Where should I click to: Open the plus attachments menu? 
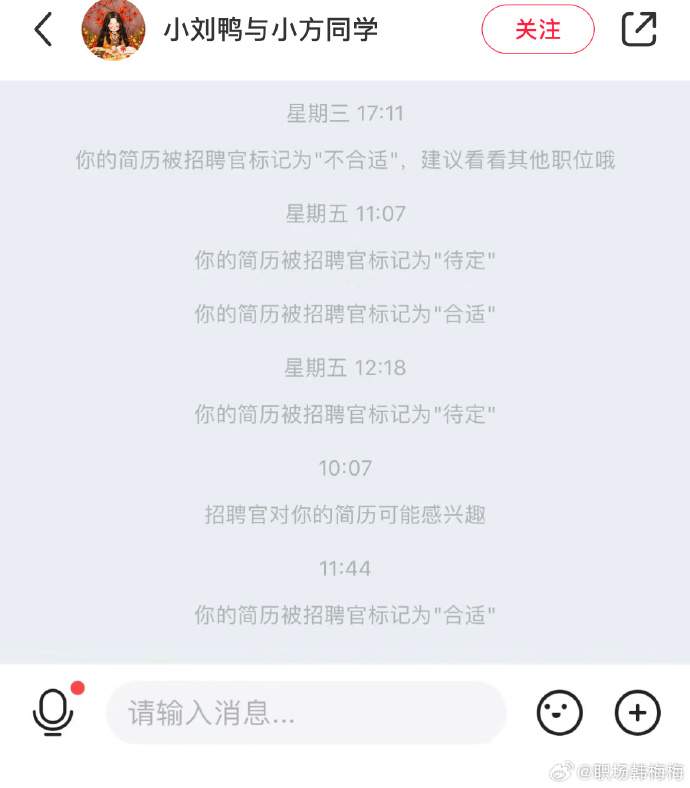[637, 713]
